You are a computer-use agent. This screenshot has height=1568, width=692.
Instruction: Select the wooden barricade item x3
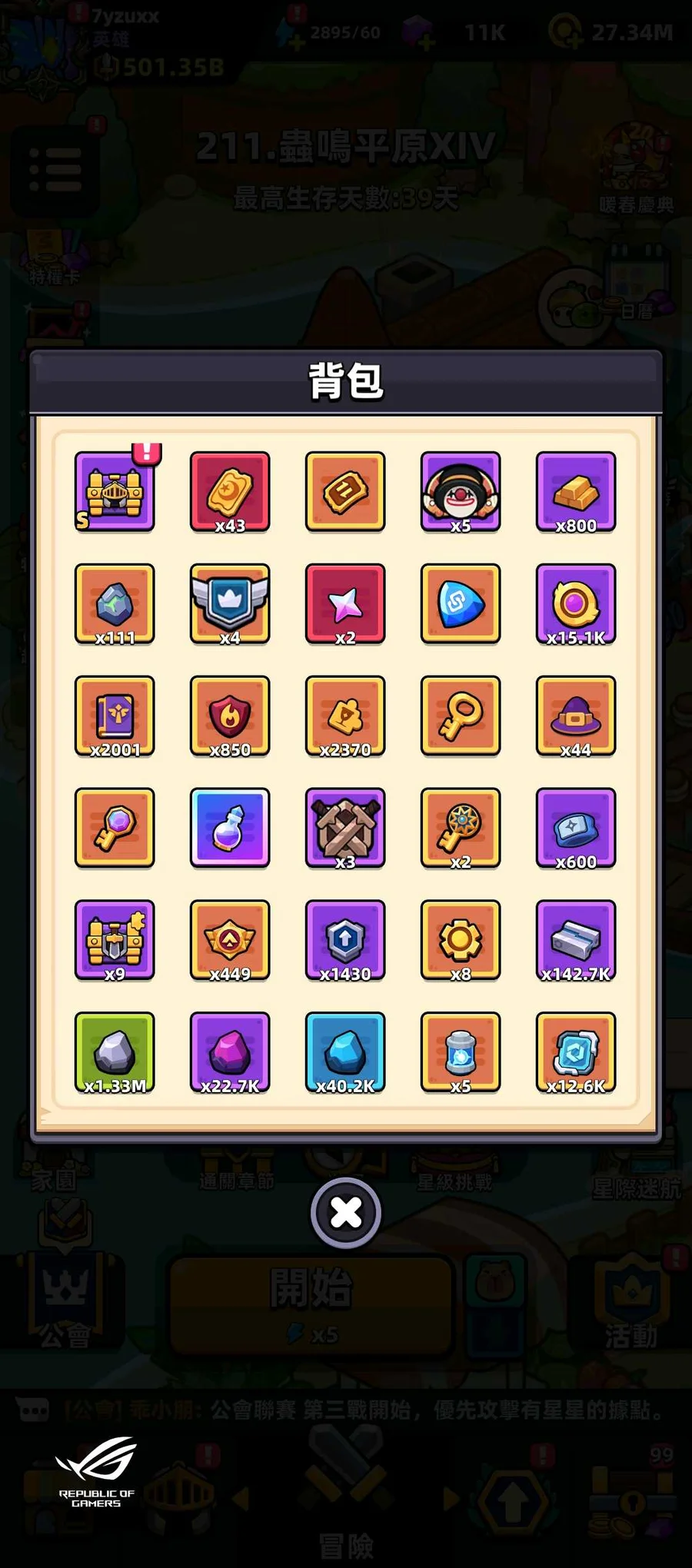(345, 829)
